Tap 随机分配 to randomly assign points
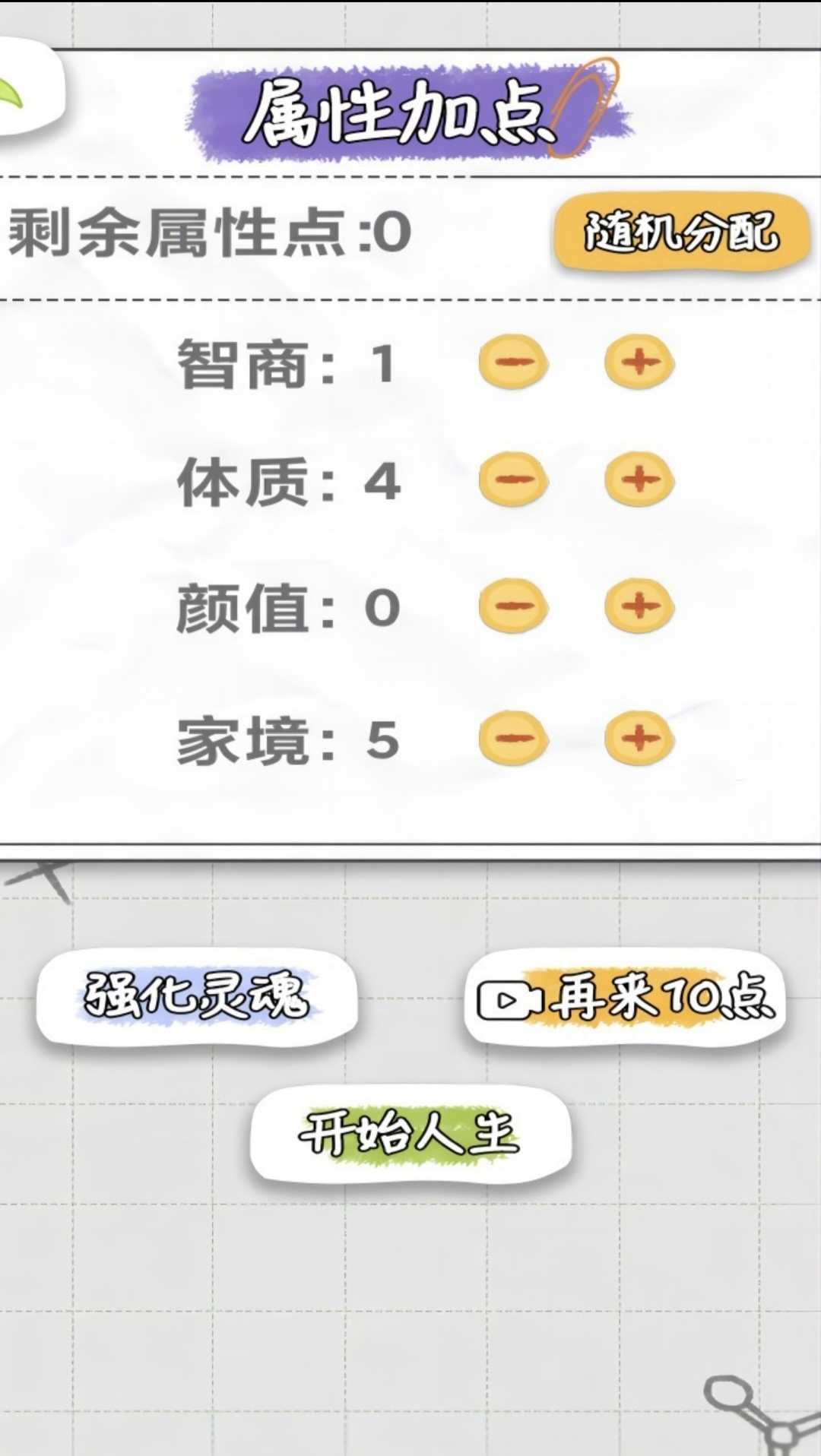Screen dimensions: 821x1456 (x=681, y=232)
